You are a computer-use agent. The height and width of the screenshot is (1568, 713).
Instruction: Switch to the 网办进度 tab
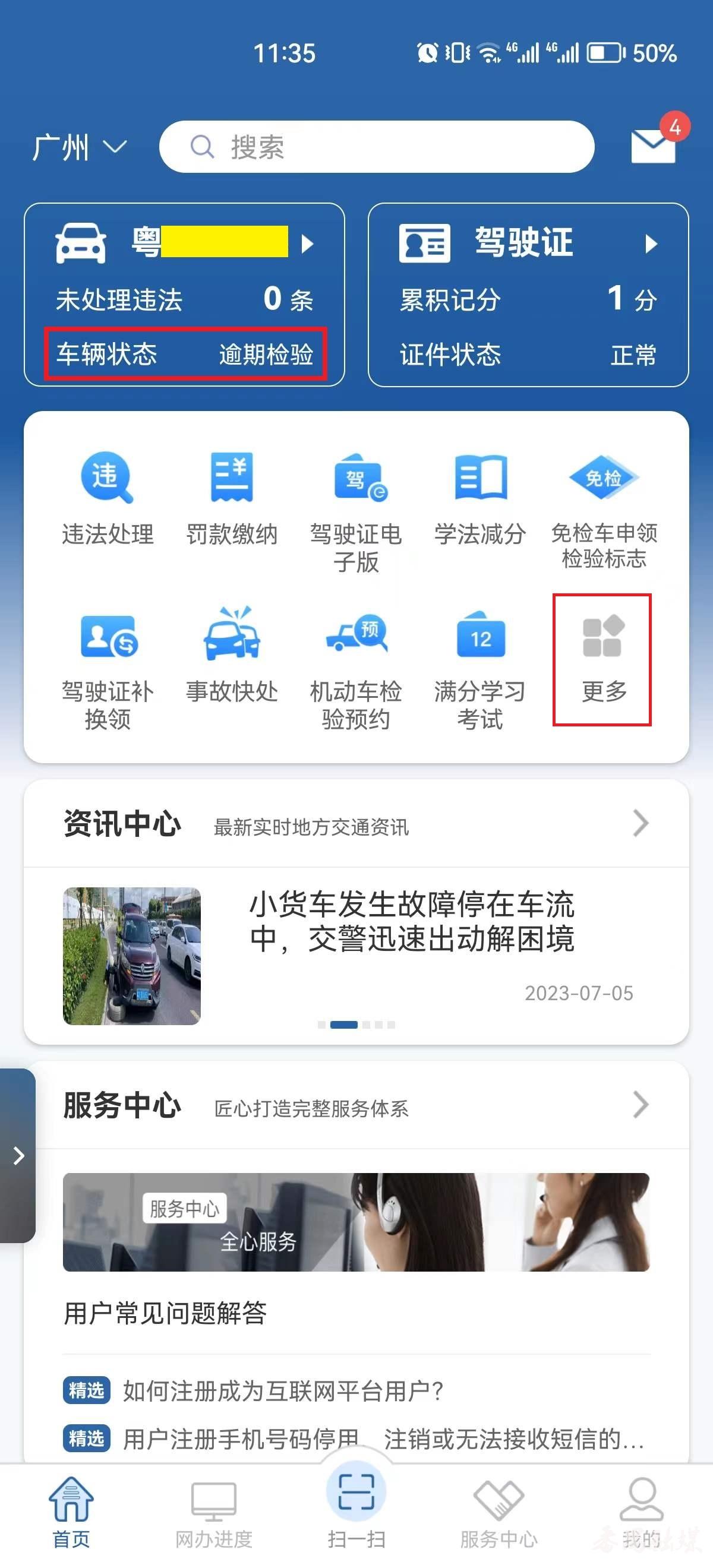point(214,1514)
